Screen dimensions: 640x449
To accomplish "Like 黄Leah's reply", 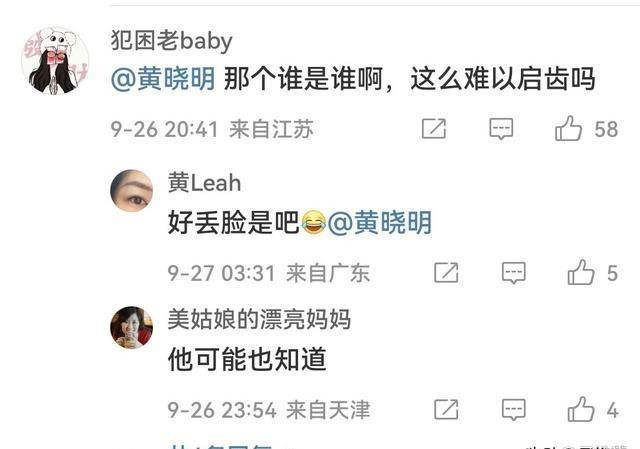I will pos(581,273).
